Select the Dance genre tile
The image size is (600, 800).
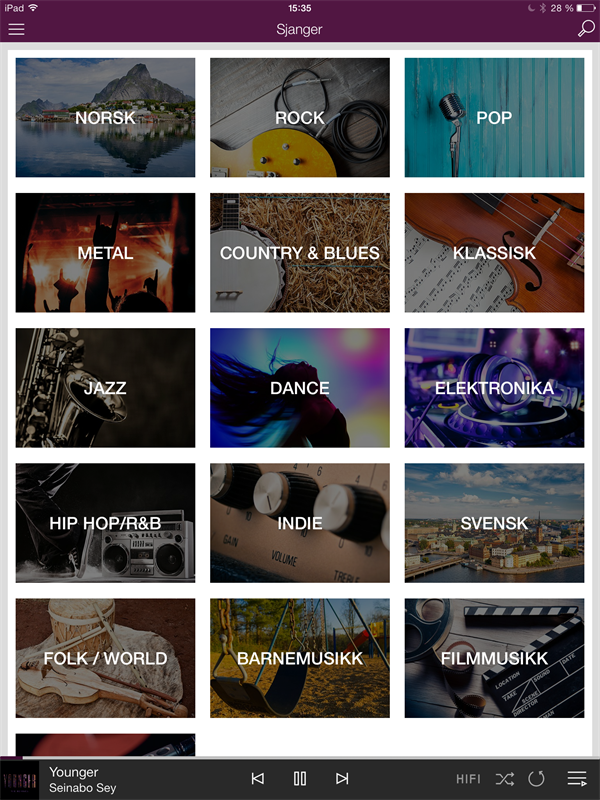coord(300,388)
